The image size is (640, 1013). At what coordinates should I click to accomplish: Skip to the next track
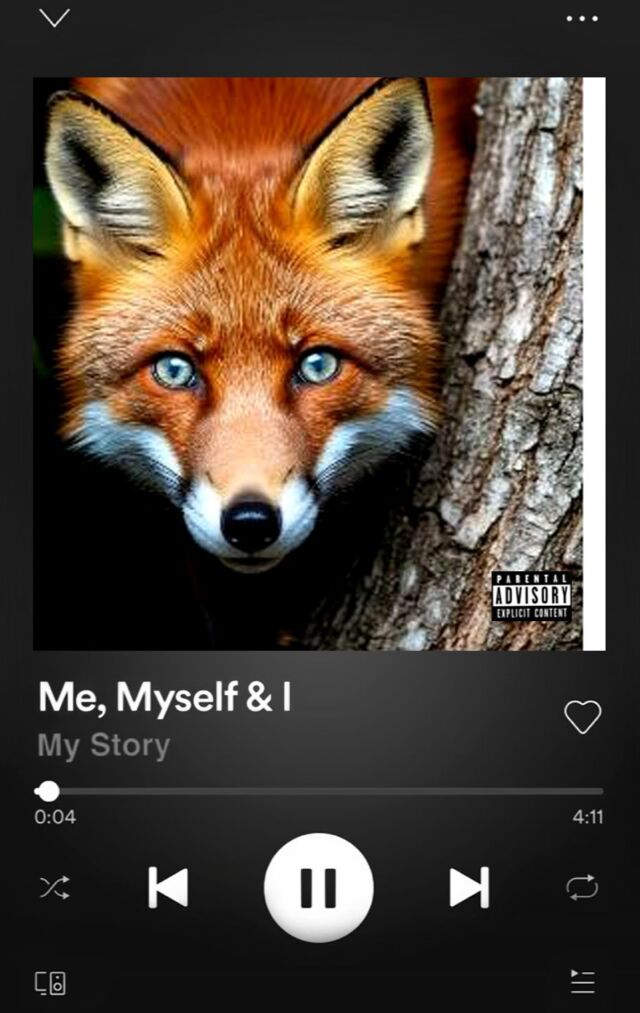468,887
